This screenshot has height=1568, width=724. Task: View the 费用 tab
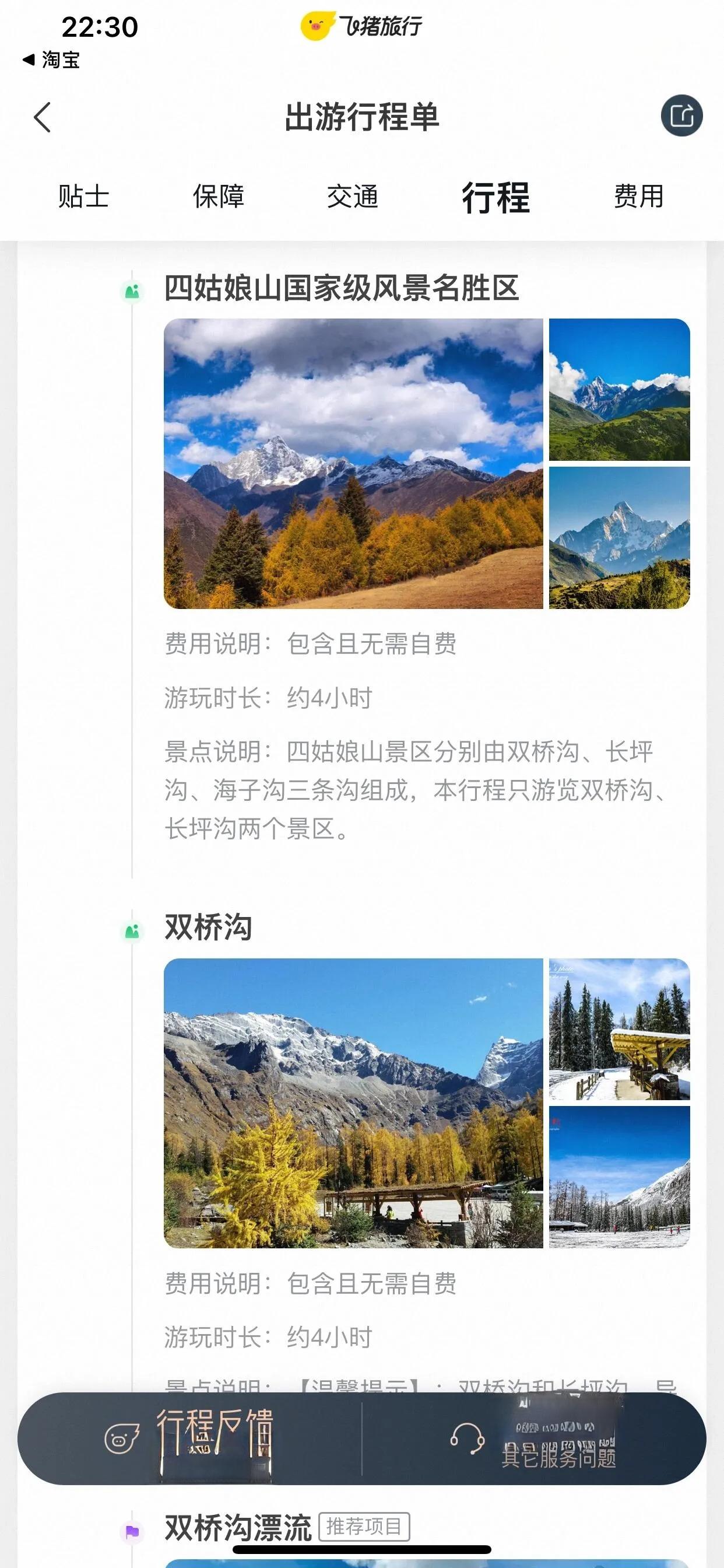638,197
